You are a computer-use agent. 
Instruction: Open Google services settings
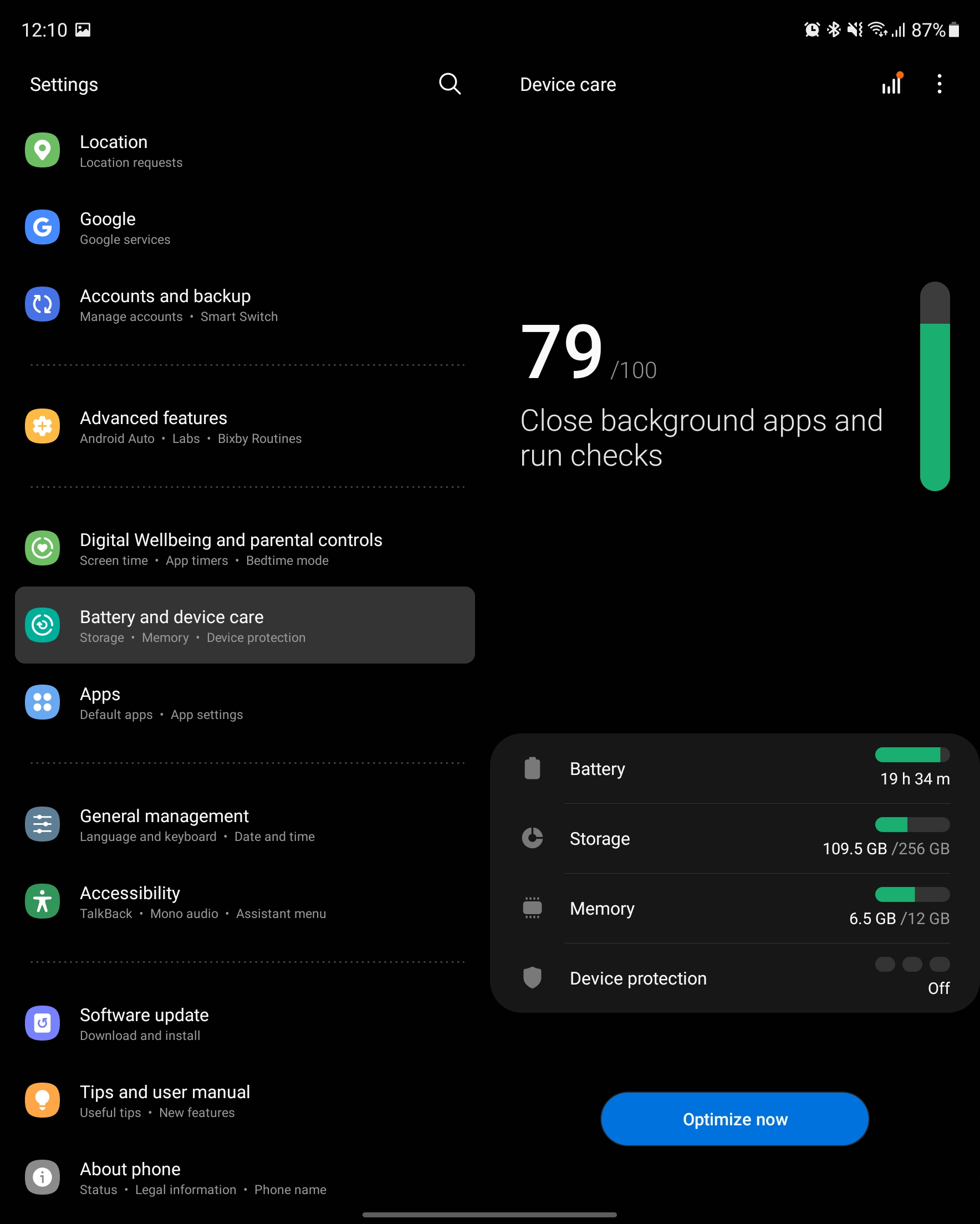(x=244, y=228)
